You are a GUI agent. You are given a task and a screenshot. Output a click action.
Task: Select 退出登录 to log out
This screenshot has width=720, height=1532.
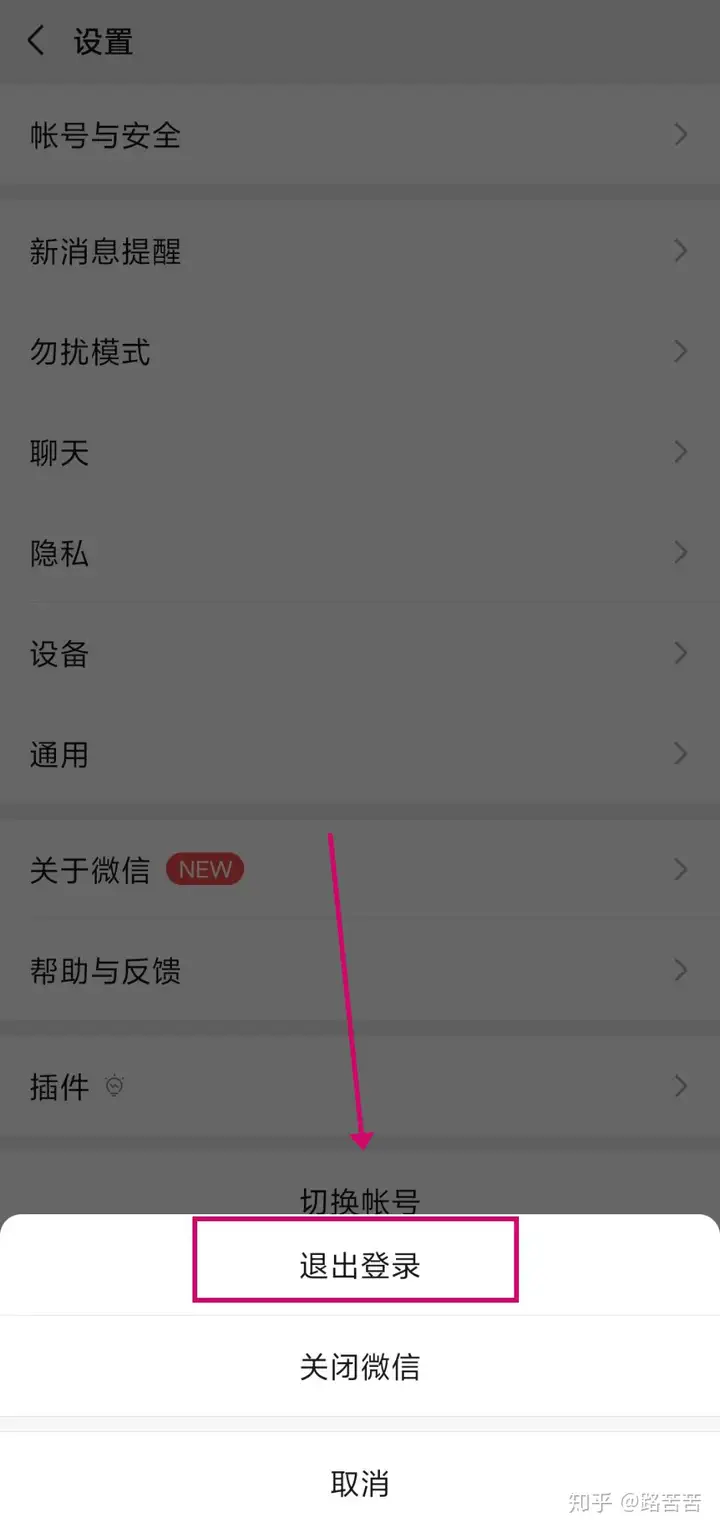[359, 1266]
